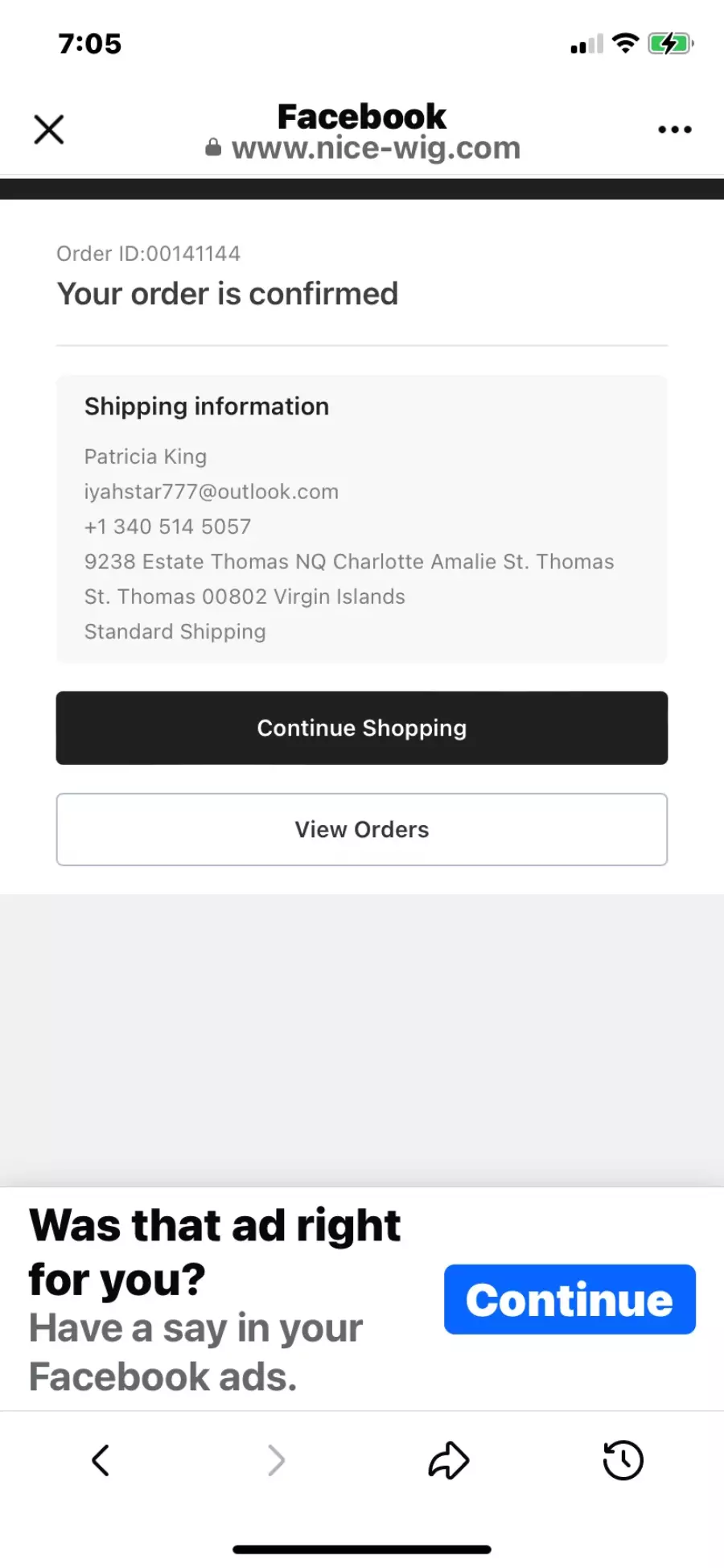The image size is (724, 1568).
Task: Tap the blue Continue button
Action: [570, 1299]
